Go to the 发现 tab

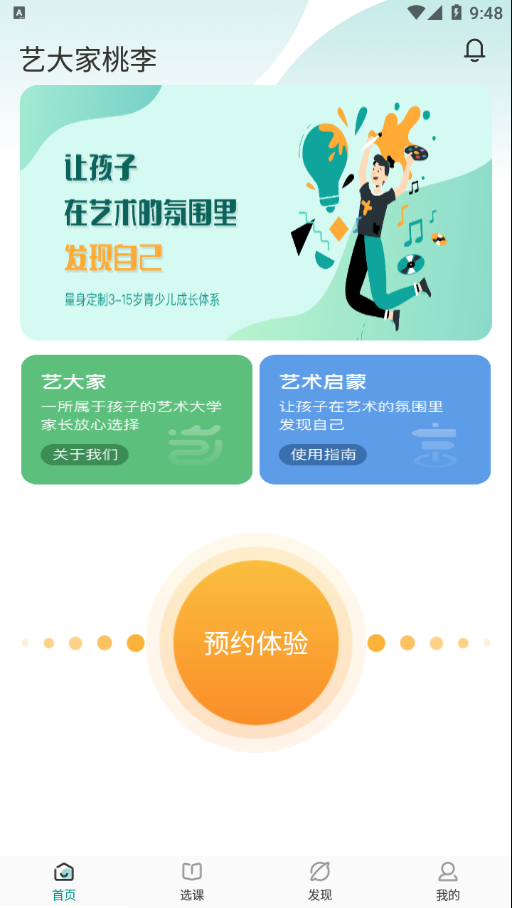(320, 881)
